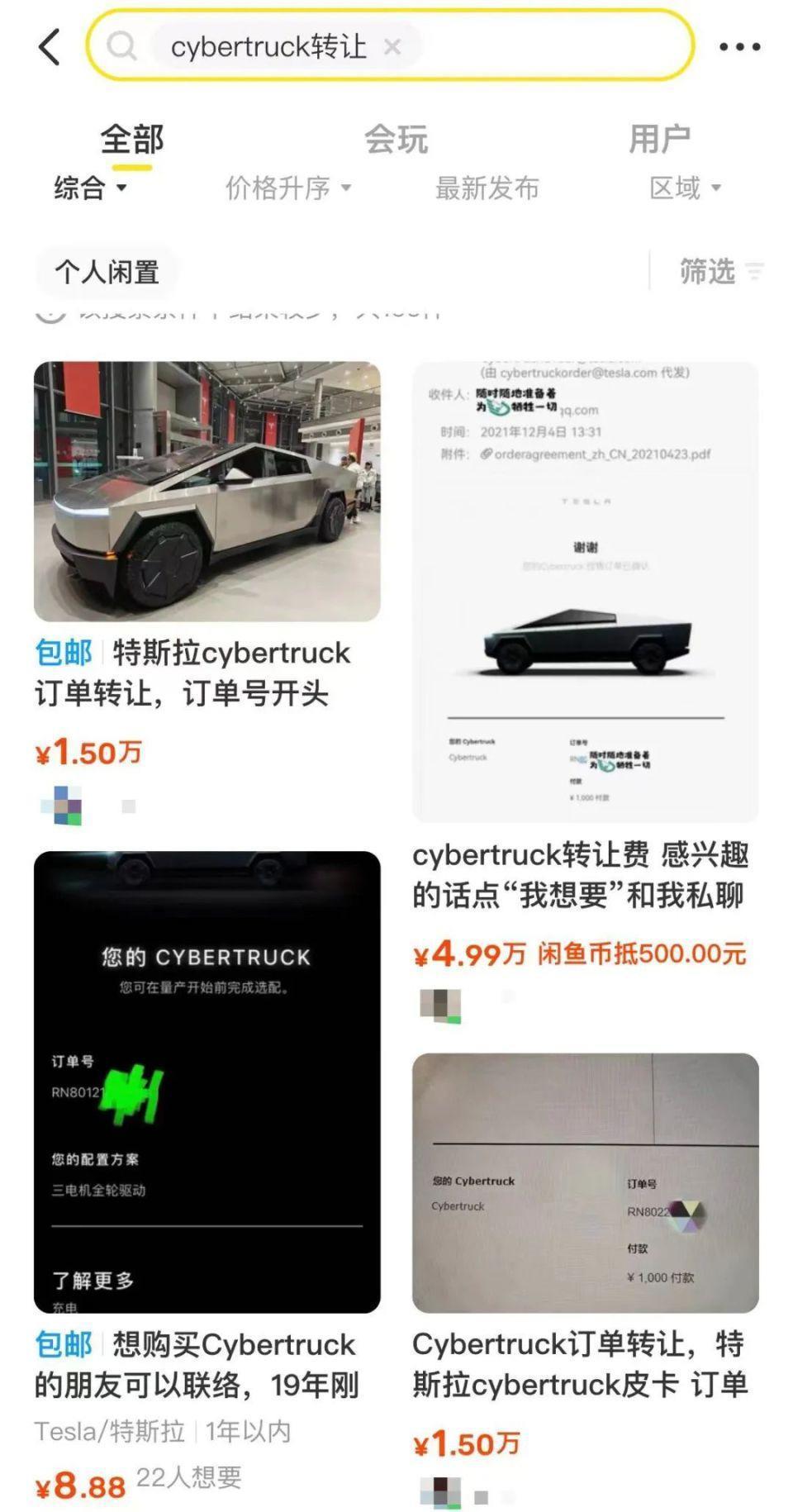Screen dimensions: 793x1512
Task: Open the cybertruck转让费 私聊 listing
Action: pyautogui.click(x=584, y=880)
